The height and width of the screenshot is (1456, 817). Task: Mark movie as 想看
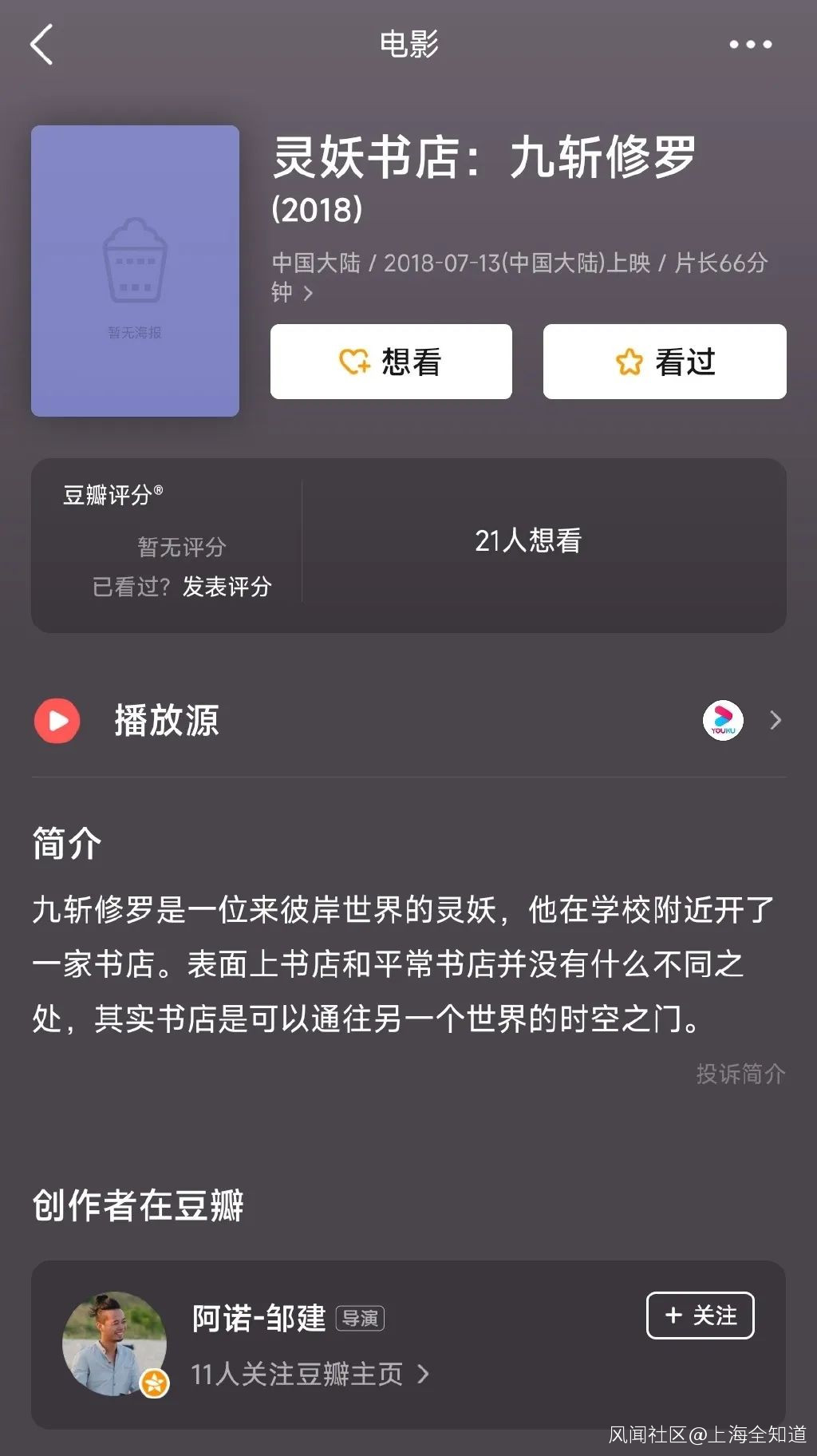(x=391, y=362)
